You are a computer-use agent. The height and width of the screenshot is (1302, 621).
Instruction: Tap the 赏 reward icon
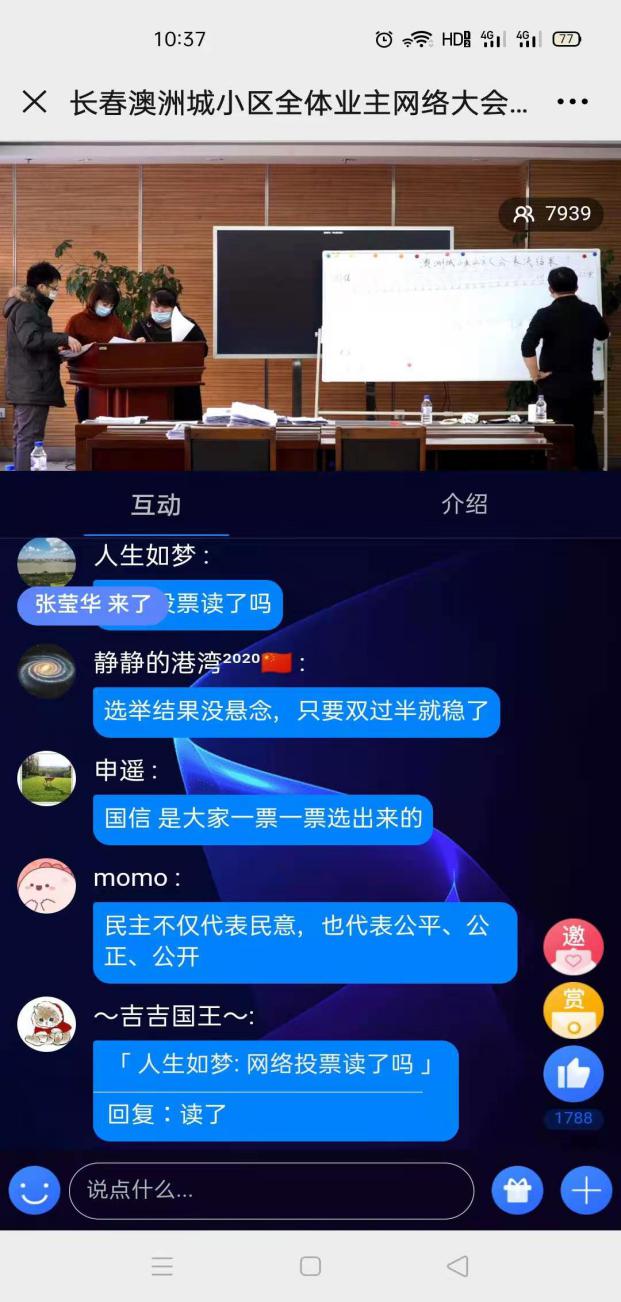573,1010
